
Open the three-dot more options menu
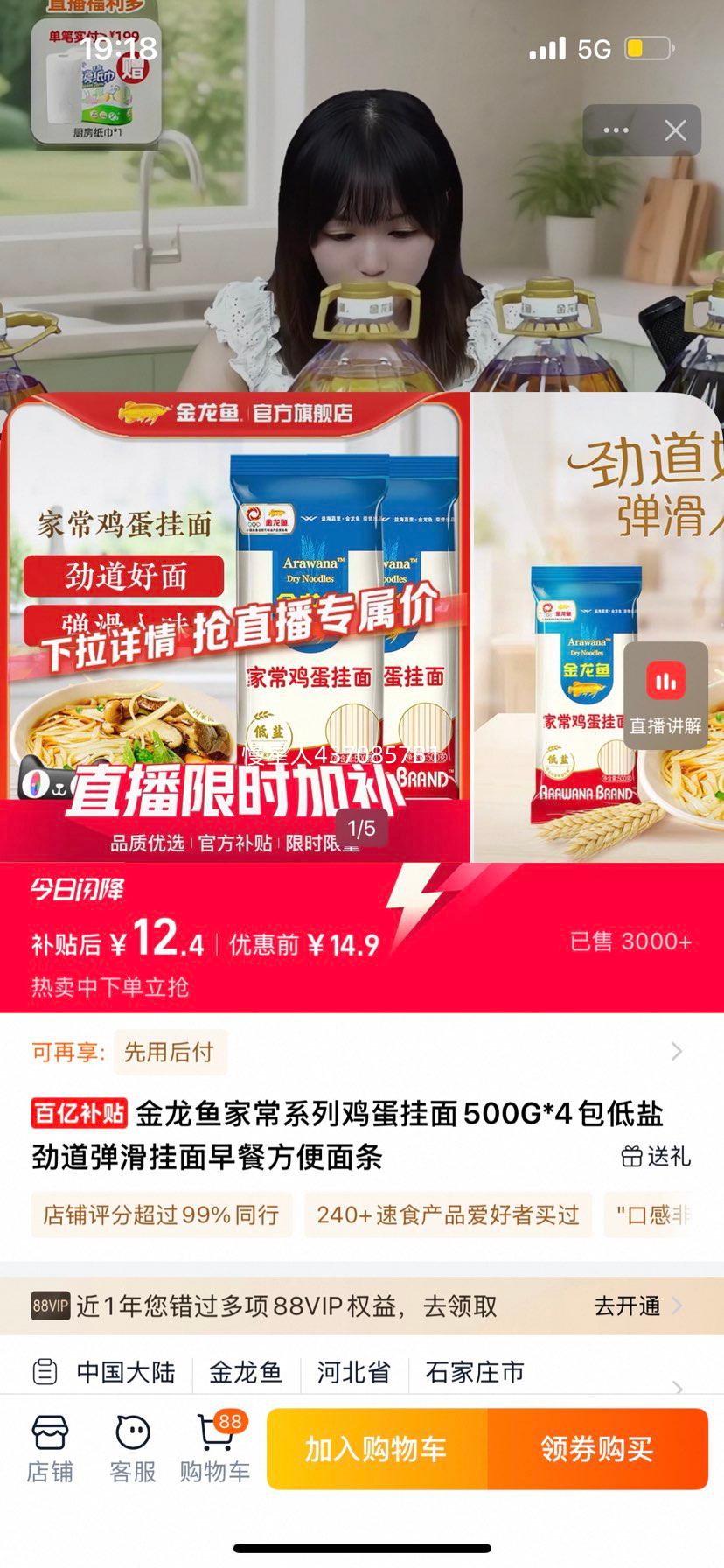tap(616, 130)
